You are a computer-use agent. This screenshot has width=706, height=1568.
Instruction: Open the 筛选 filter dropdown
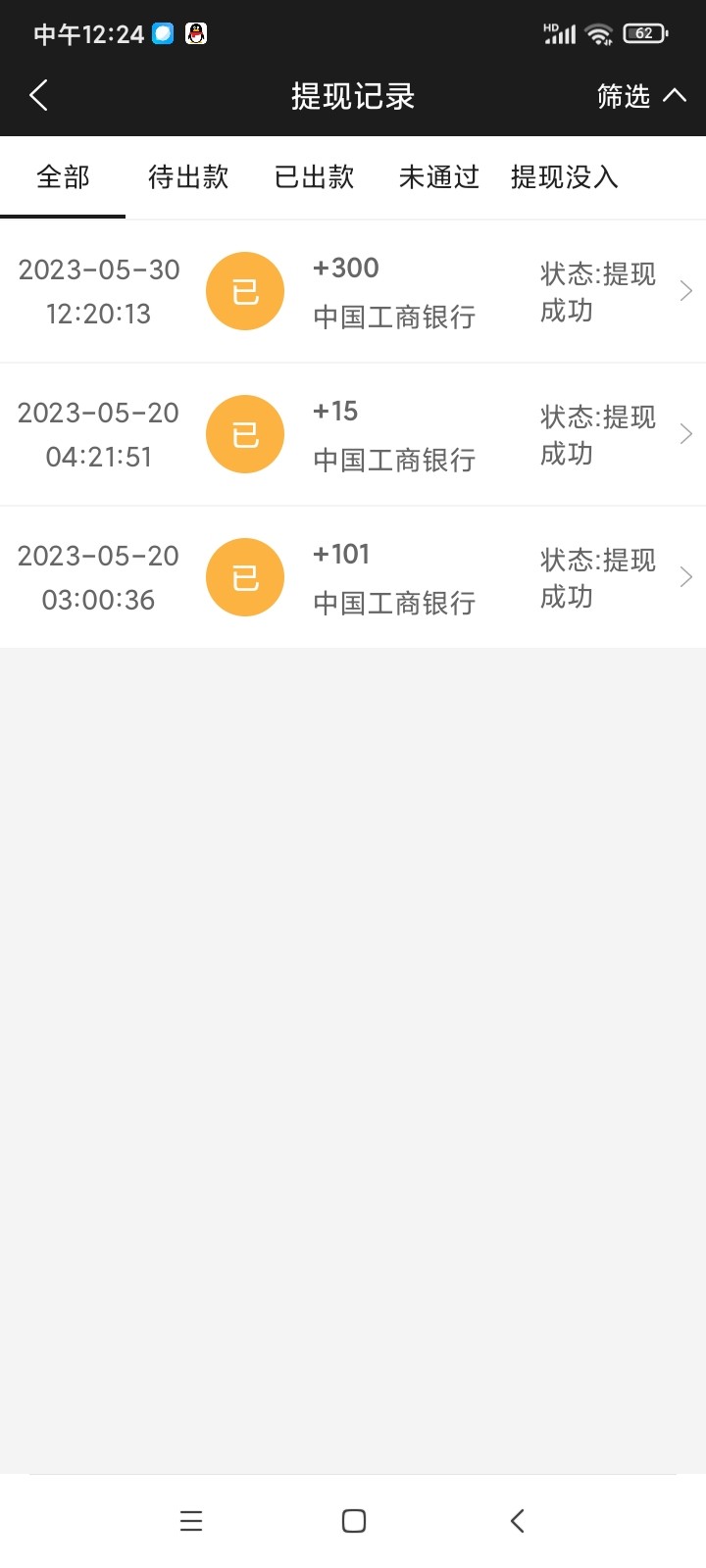pos(640,96)
